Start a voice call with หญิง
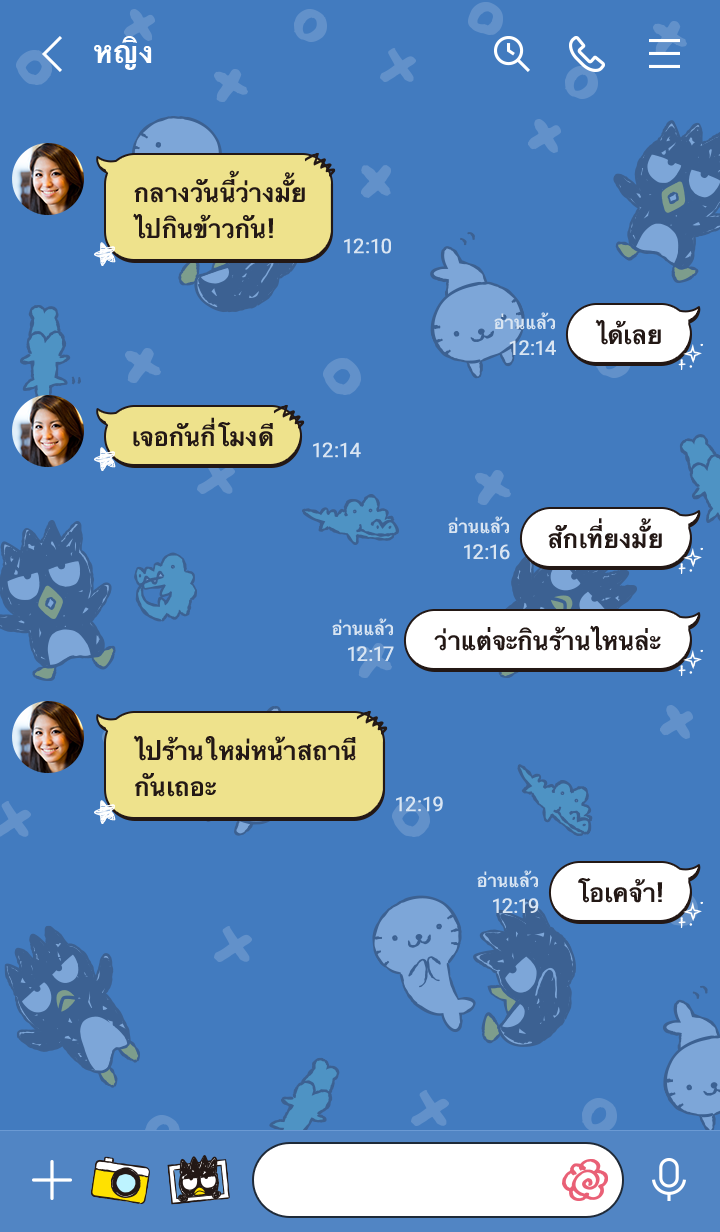This screenshot has width=720, height=1232. point(587,54)
